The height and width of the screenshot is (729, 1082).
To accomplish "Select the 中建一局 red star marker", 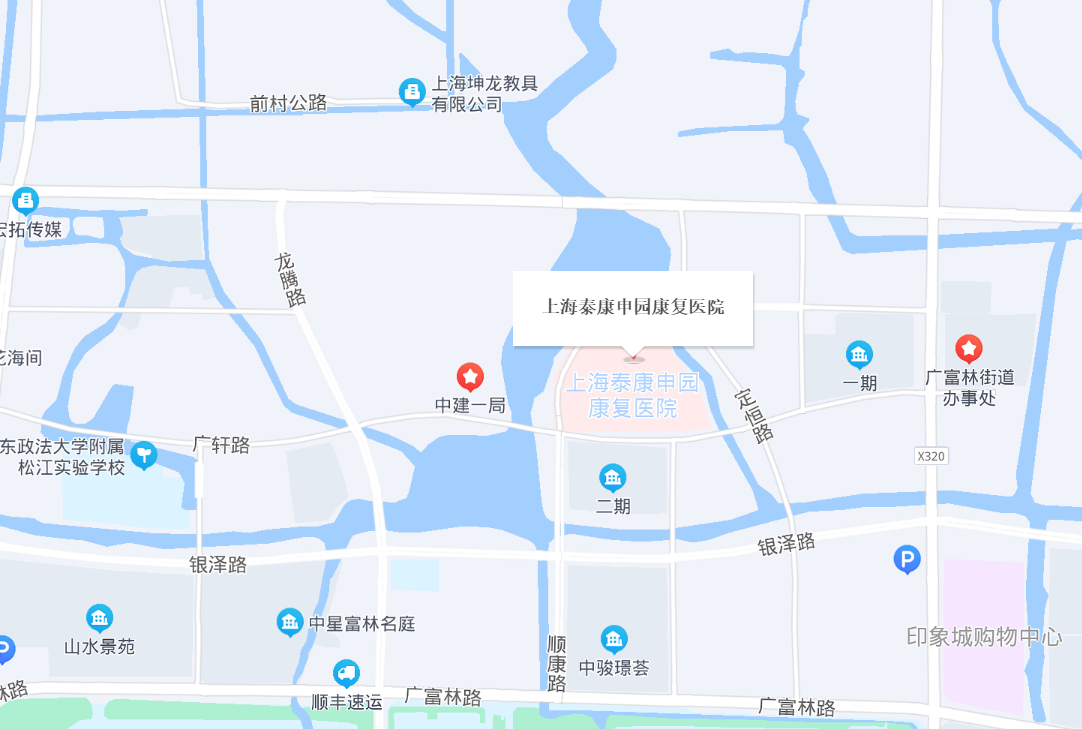I will (x=470, y=377).
